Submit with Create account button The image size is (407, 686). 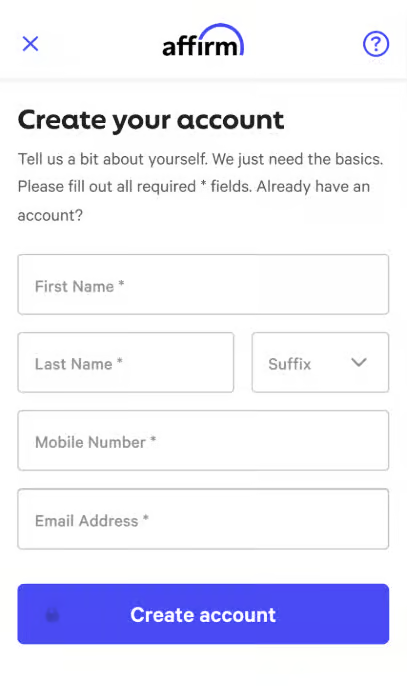click(x=203, y=614)
